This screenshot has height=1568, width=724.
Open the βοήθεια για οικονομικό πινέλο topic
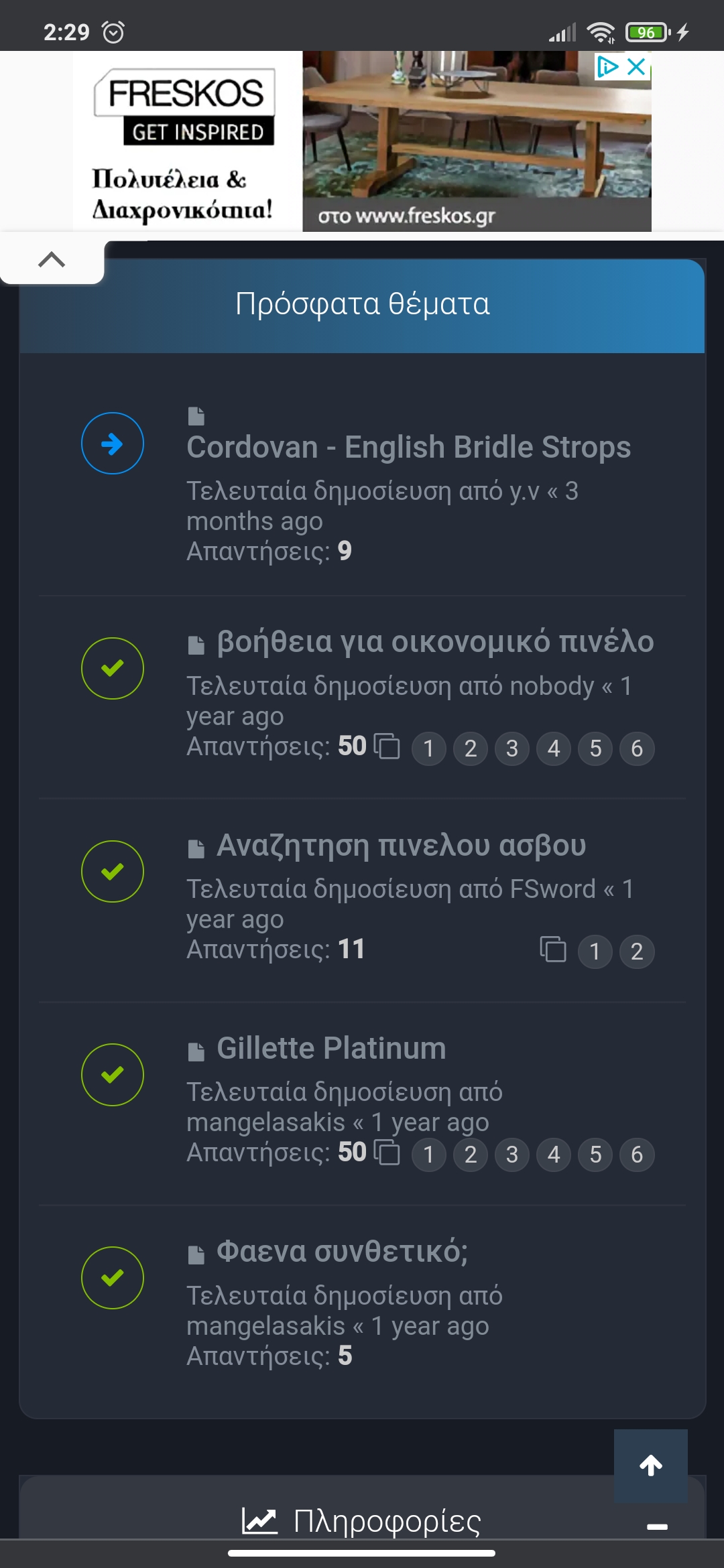coord(435,642)
